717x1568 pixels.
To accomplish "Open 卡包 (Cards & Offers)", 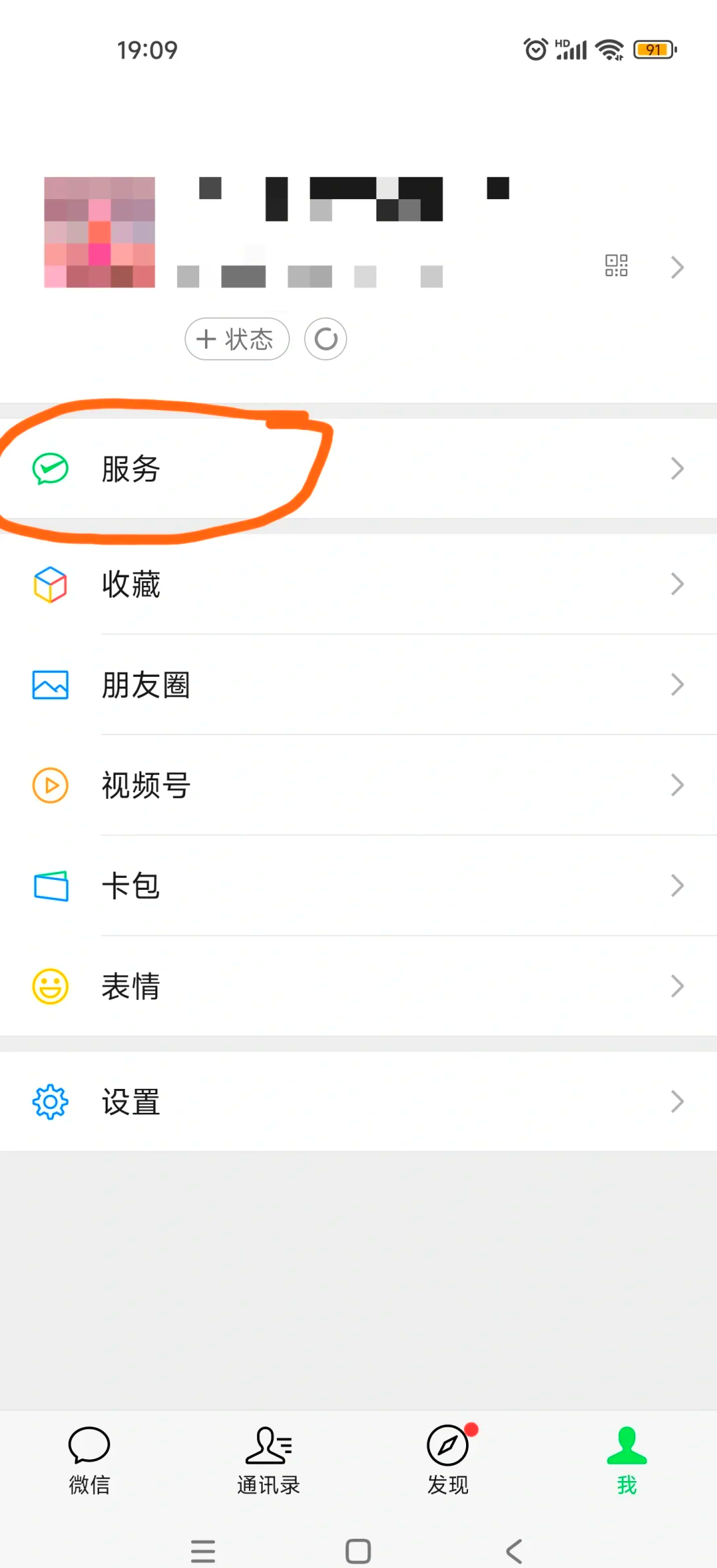I will point(358,886).
